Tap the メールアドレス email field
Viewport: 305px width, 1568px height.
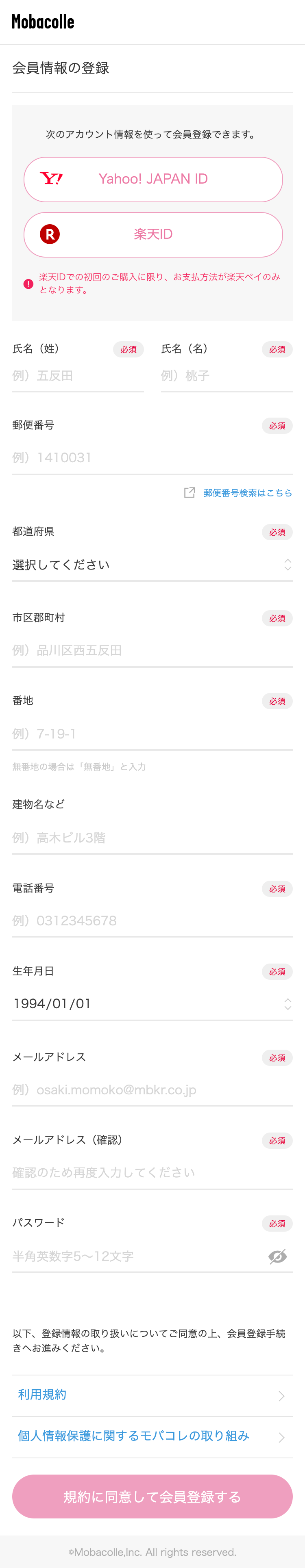click(x=152, y=1089)
